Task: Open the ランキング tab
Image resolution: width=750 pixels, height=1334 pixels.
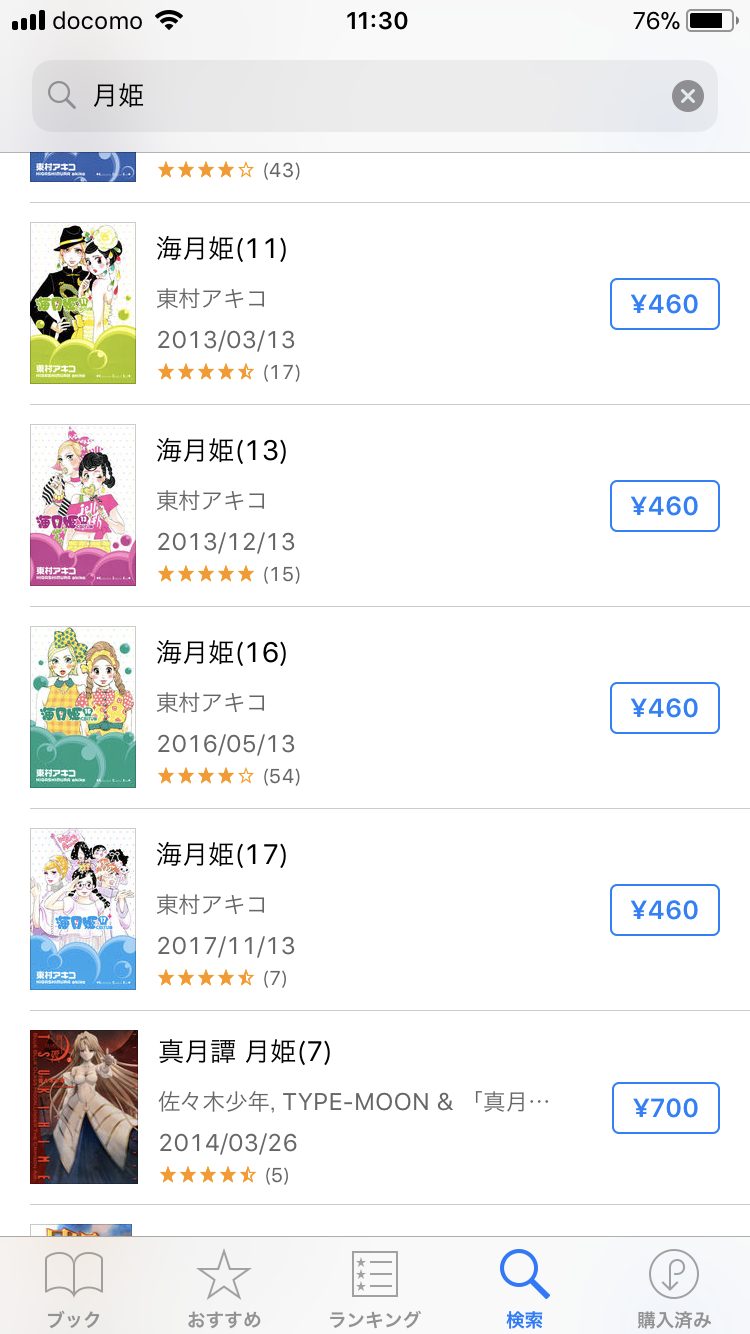Action: (x=375, y=1288)
